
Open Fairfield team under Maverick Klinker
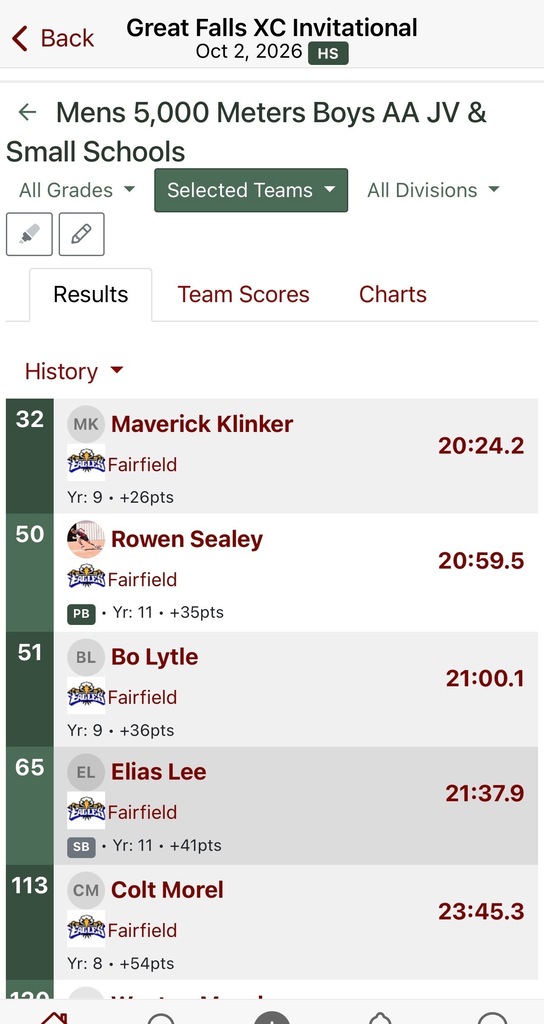click(x=142, y=464)
